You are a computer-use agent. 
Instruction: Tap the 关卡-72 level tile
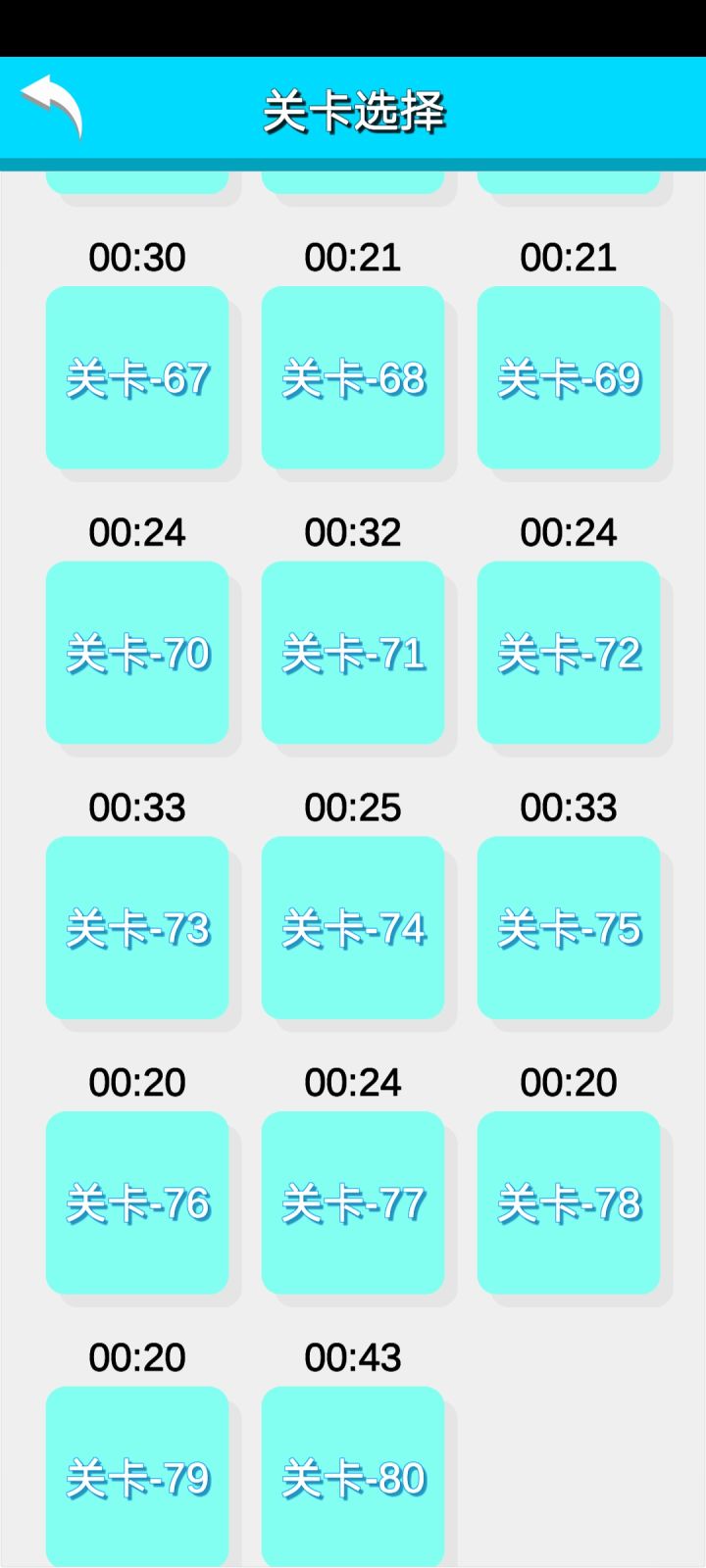click(569, 653)
